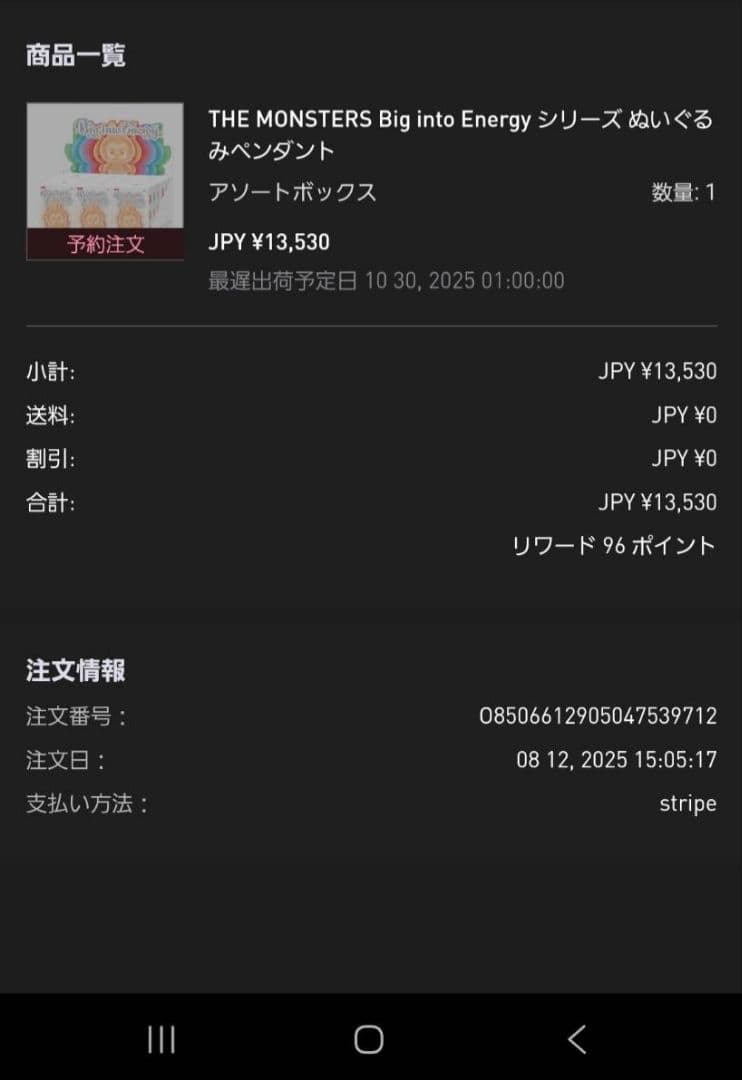This screenshot has width=742, height=1080.
Task: Select the stripe payment method label
Action: (x=688, y=802)
